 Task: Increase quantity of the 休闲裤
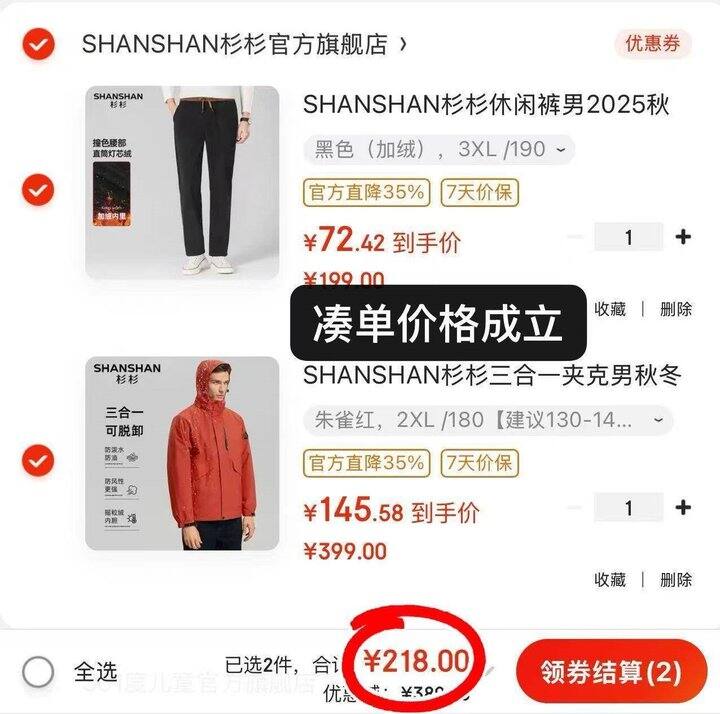pos(683,237)
